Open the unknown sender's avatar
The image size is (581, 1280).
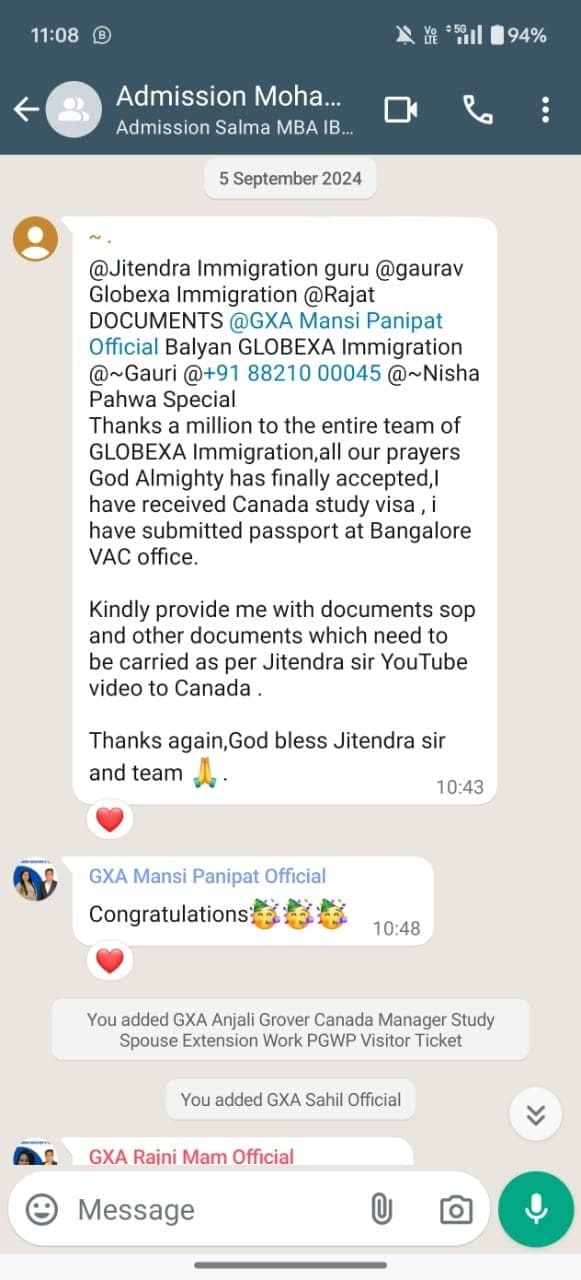click(x=35, y=241)
